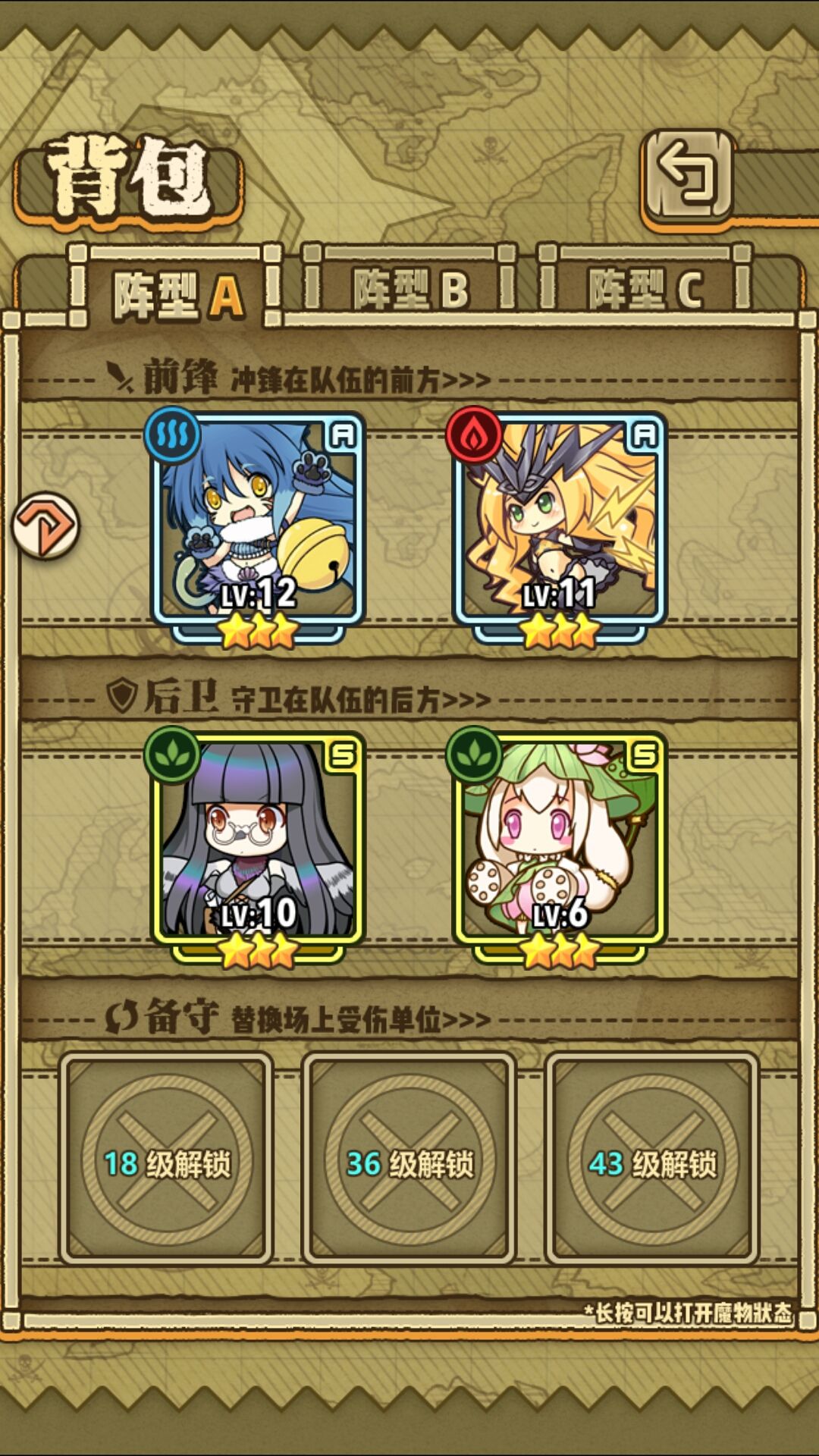Select the blue-haired cat girl LV:12 card
This screenshot has width=819, height=1456.
(x=257, y=528)
